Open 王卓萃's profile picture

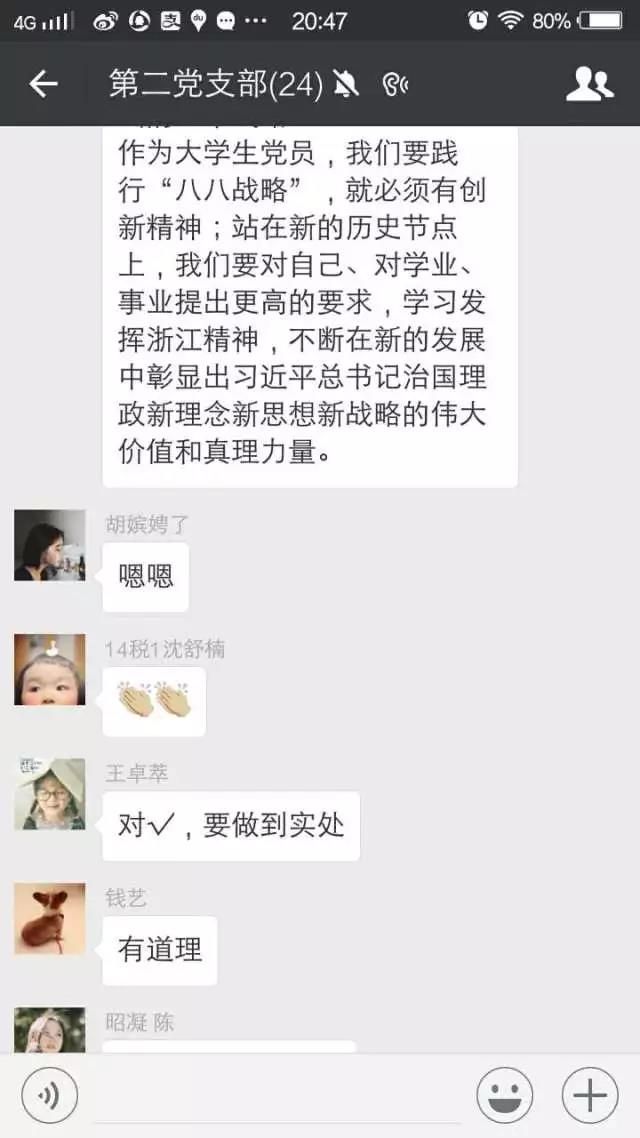tap(49, 794)
